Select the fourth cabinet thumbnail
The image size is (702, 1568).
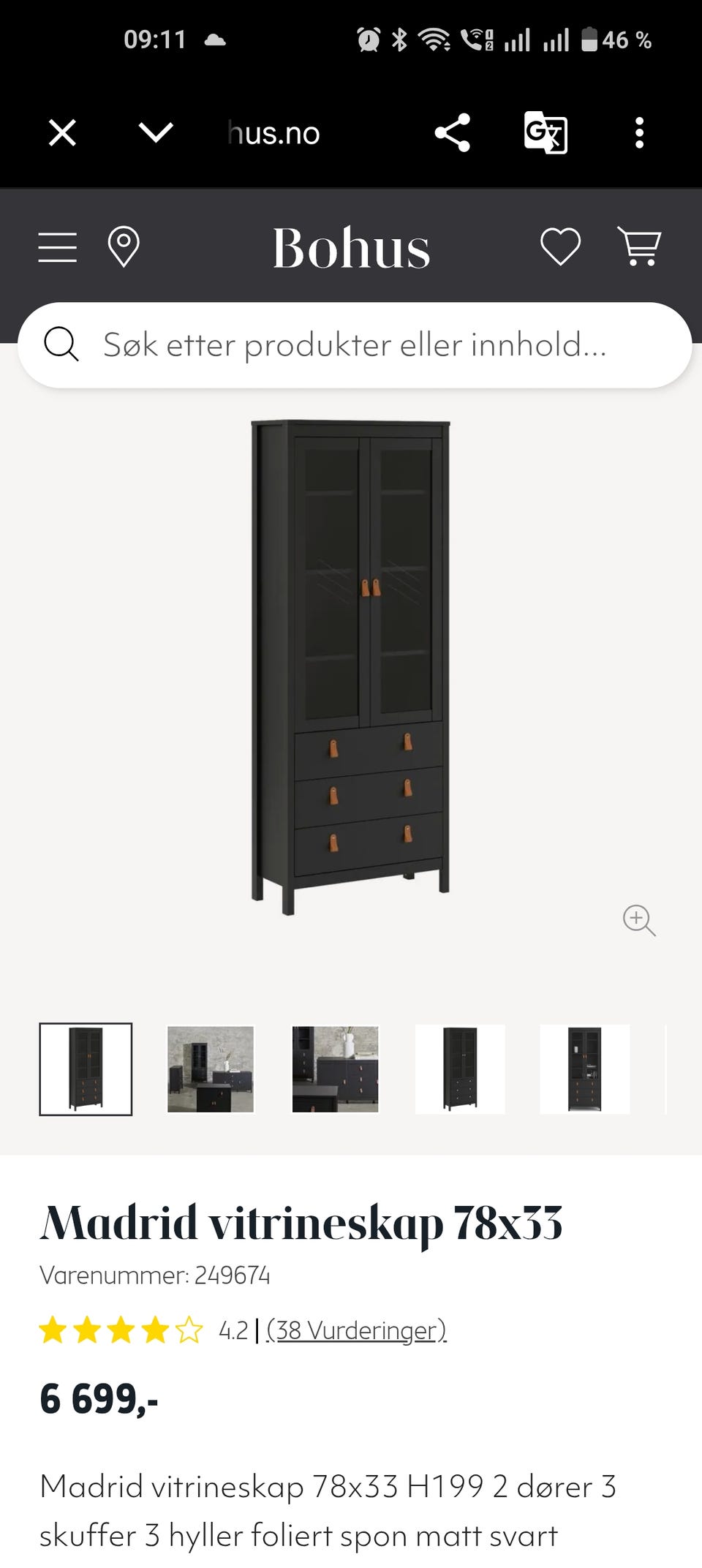(x=460, y=1069)
